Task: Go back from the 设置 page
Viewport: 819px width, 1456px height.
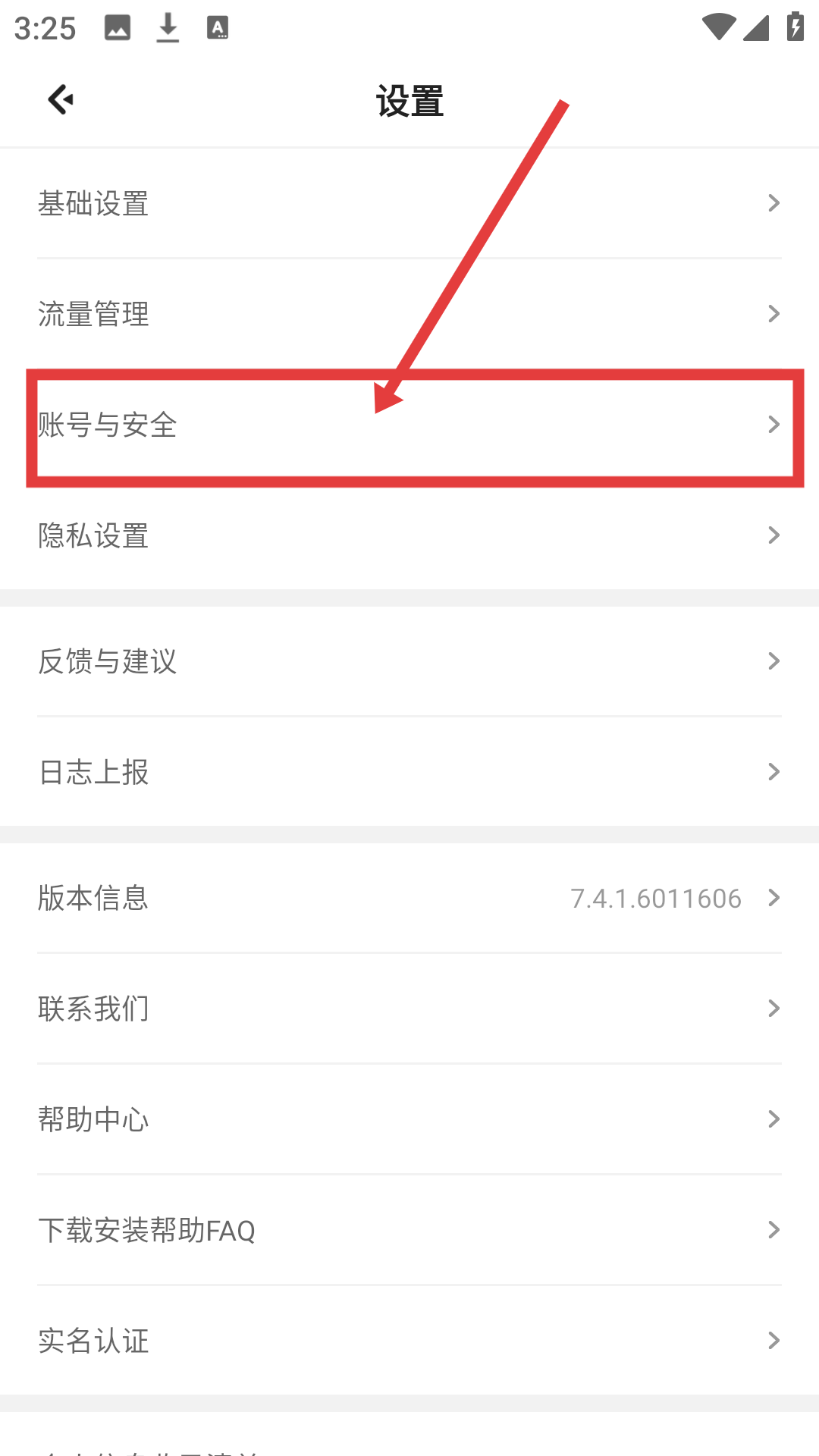Action: pyautogui.click(x=61, y=99)
